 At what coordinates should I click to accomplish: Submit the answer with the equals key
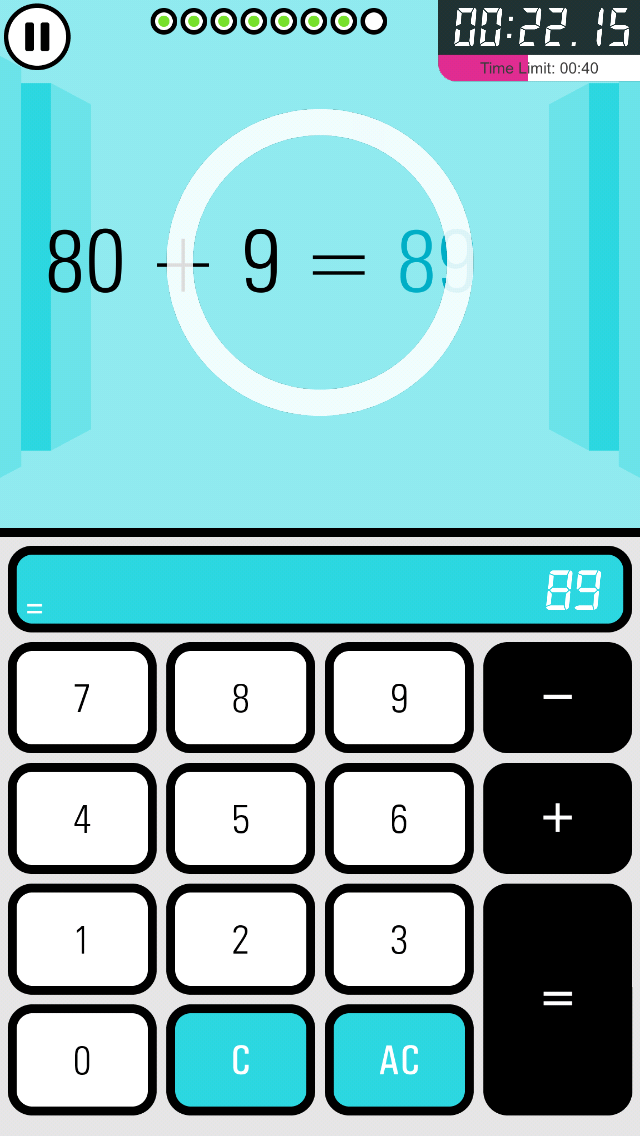(x=557, y=1000)
